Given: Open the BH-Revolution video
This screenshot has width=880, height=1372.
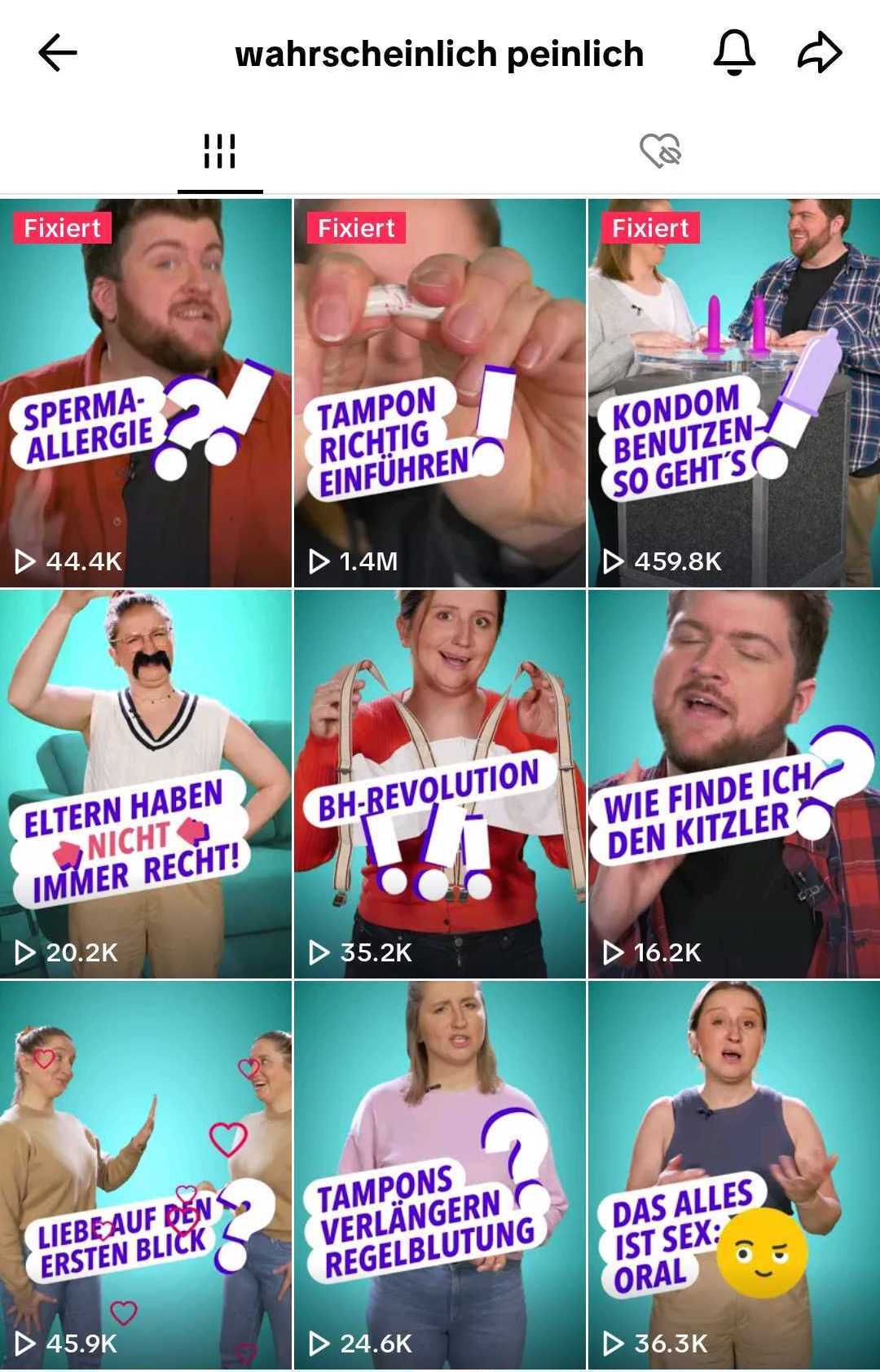Looking at the screenshot, I should pos(439,784).
